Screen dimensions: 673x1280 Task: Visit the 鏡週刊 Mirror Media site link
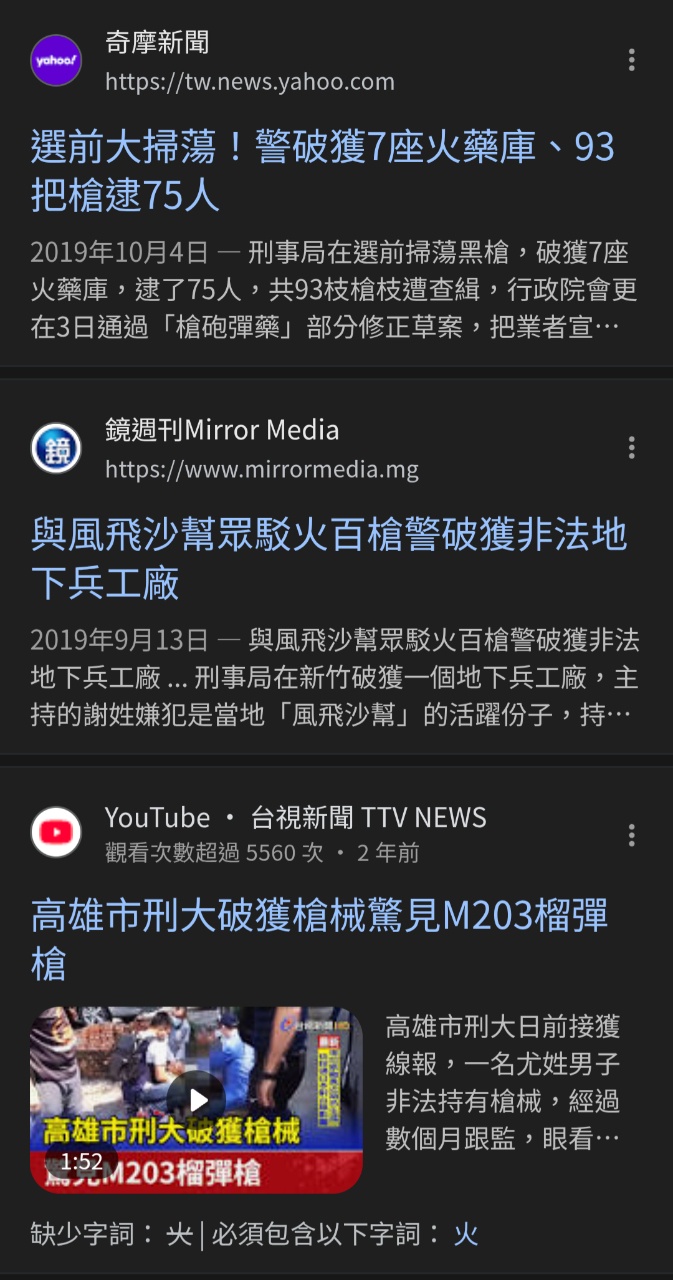point(261,468)
